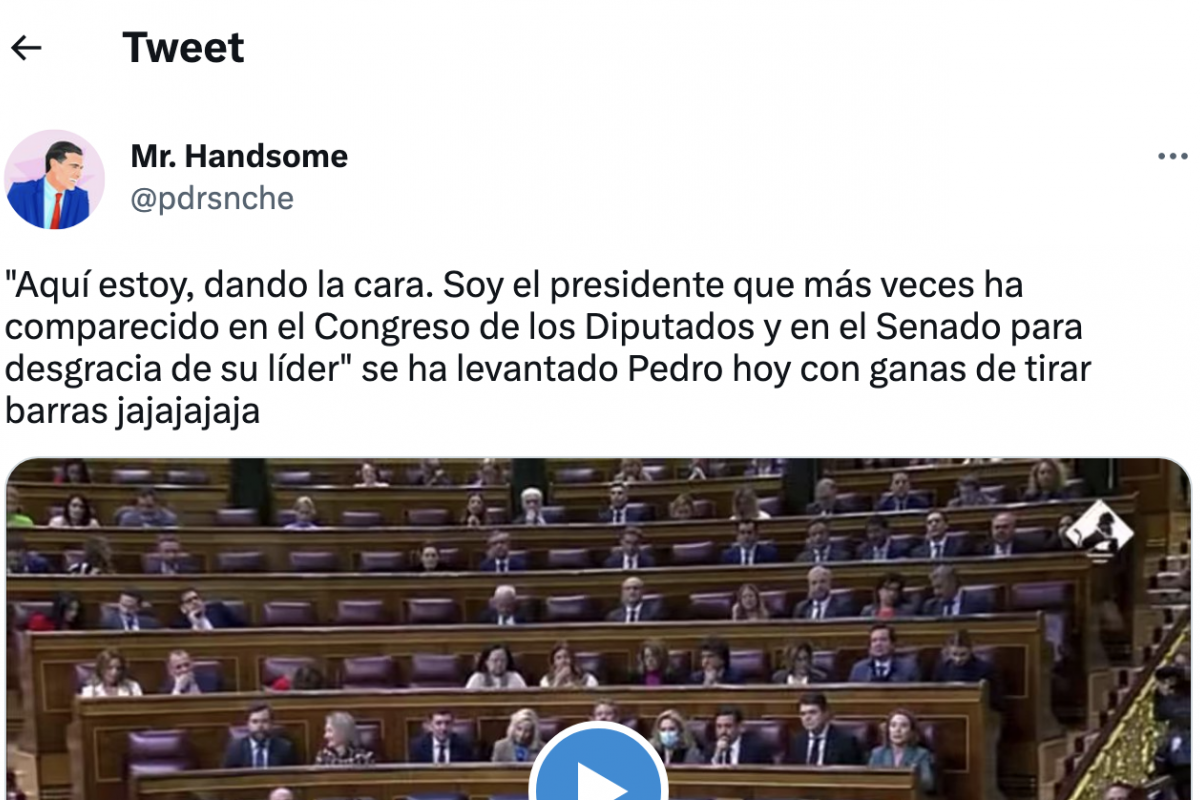
Task: Open the @pdrsnche profile handle
Action: [x=212, y=198]
